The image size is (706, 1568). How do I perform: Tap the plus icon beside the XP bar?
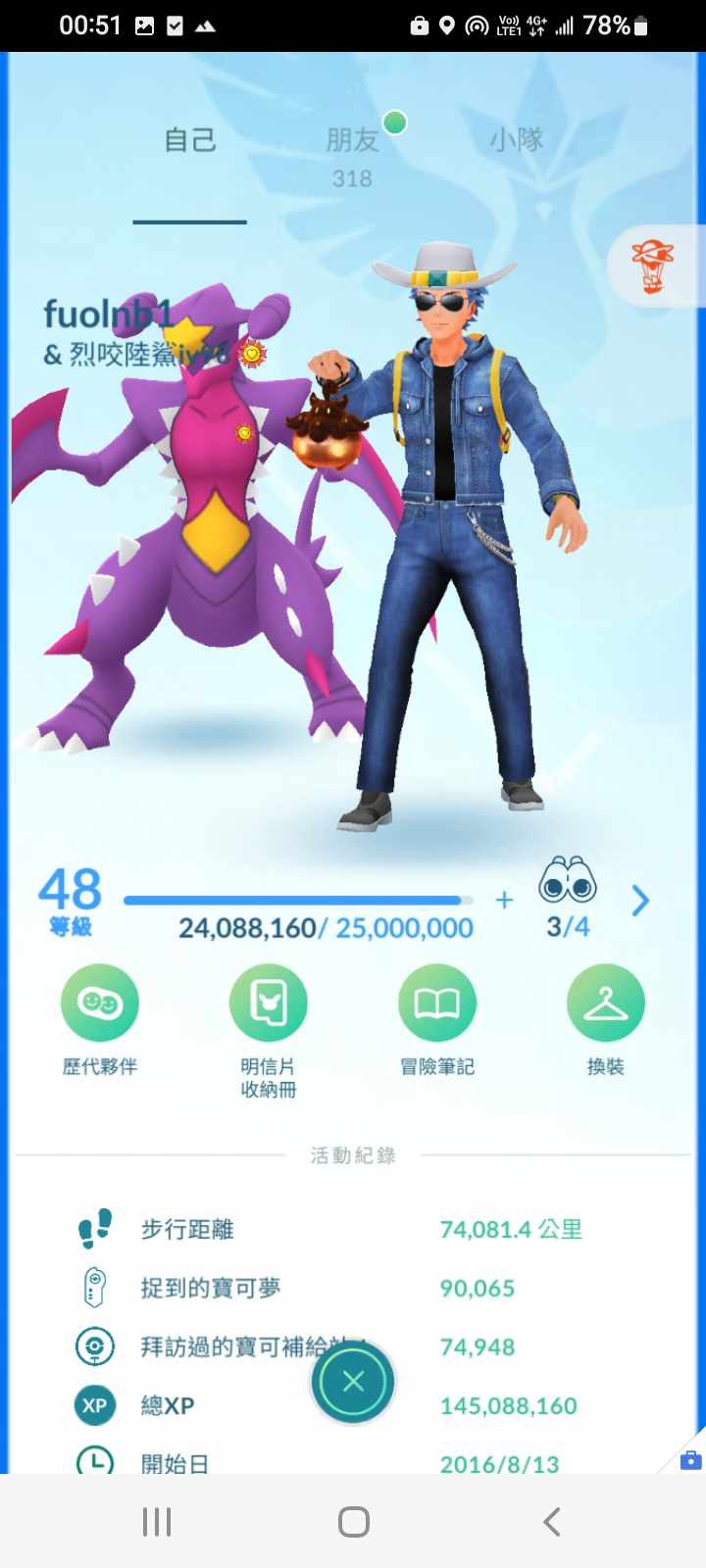point(504,900)
